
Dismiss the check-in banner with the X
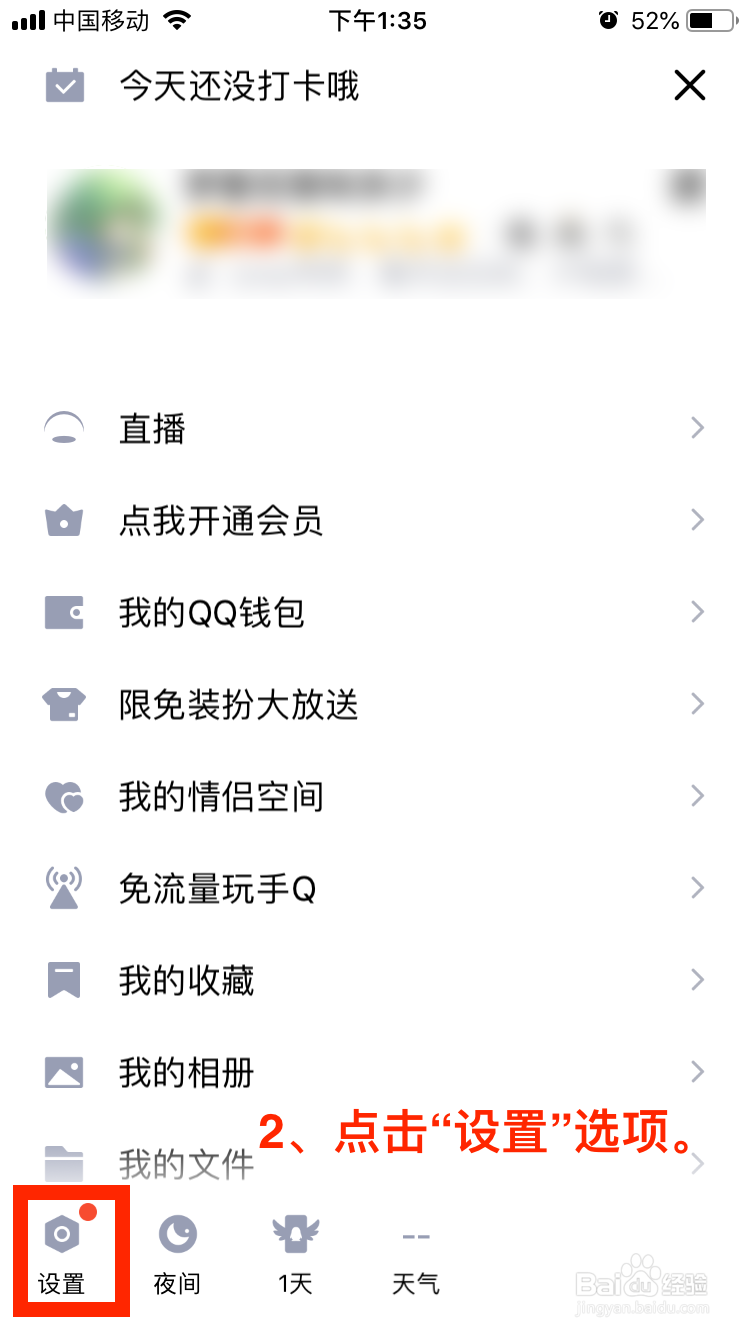[690, 86]
